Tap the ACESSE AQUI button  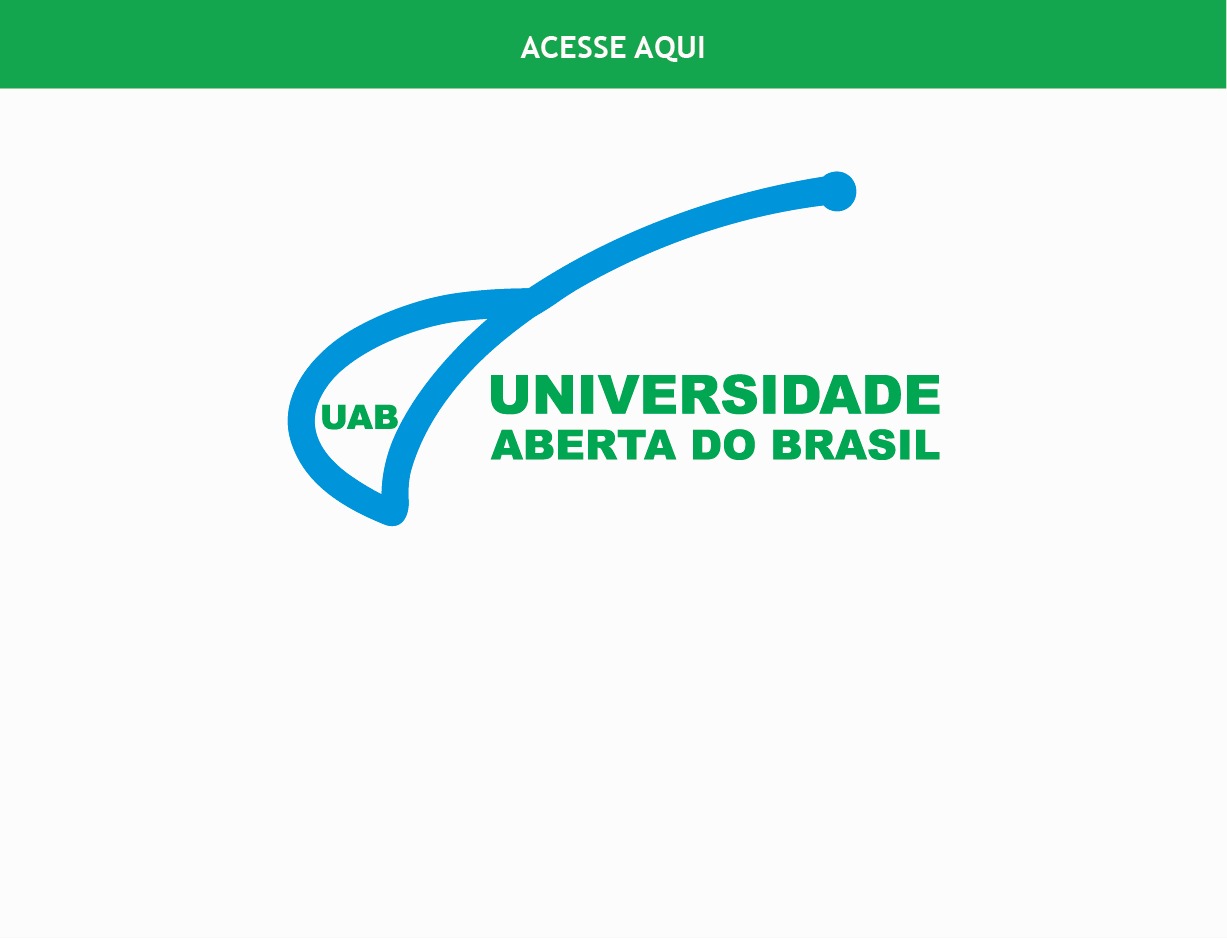613,46
